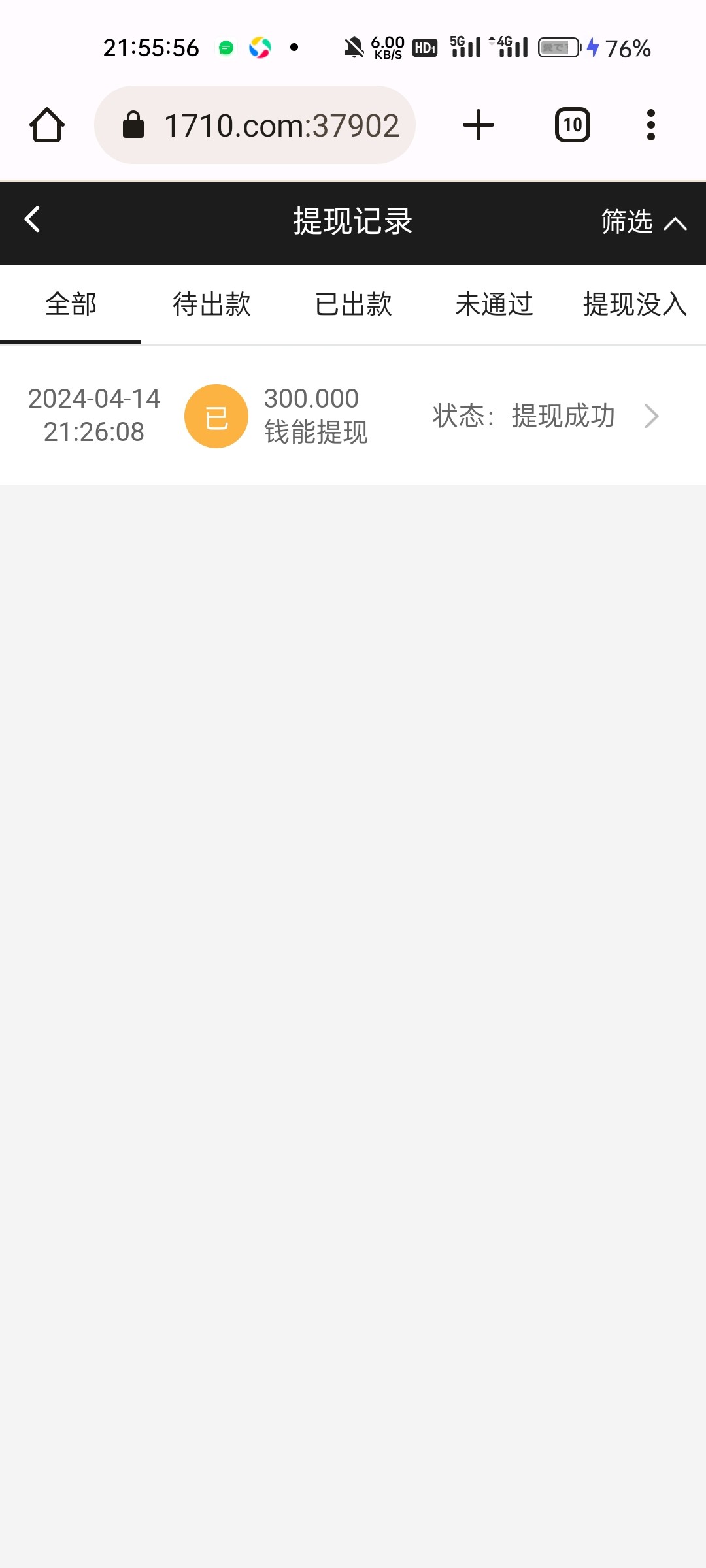Tap the orange 已 badge on the record
Viewport: 706px width, 1568px height.
pos(216,416)
